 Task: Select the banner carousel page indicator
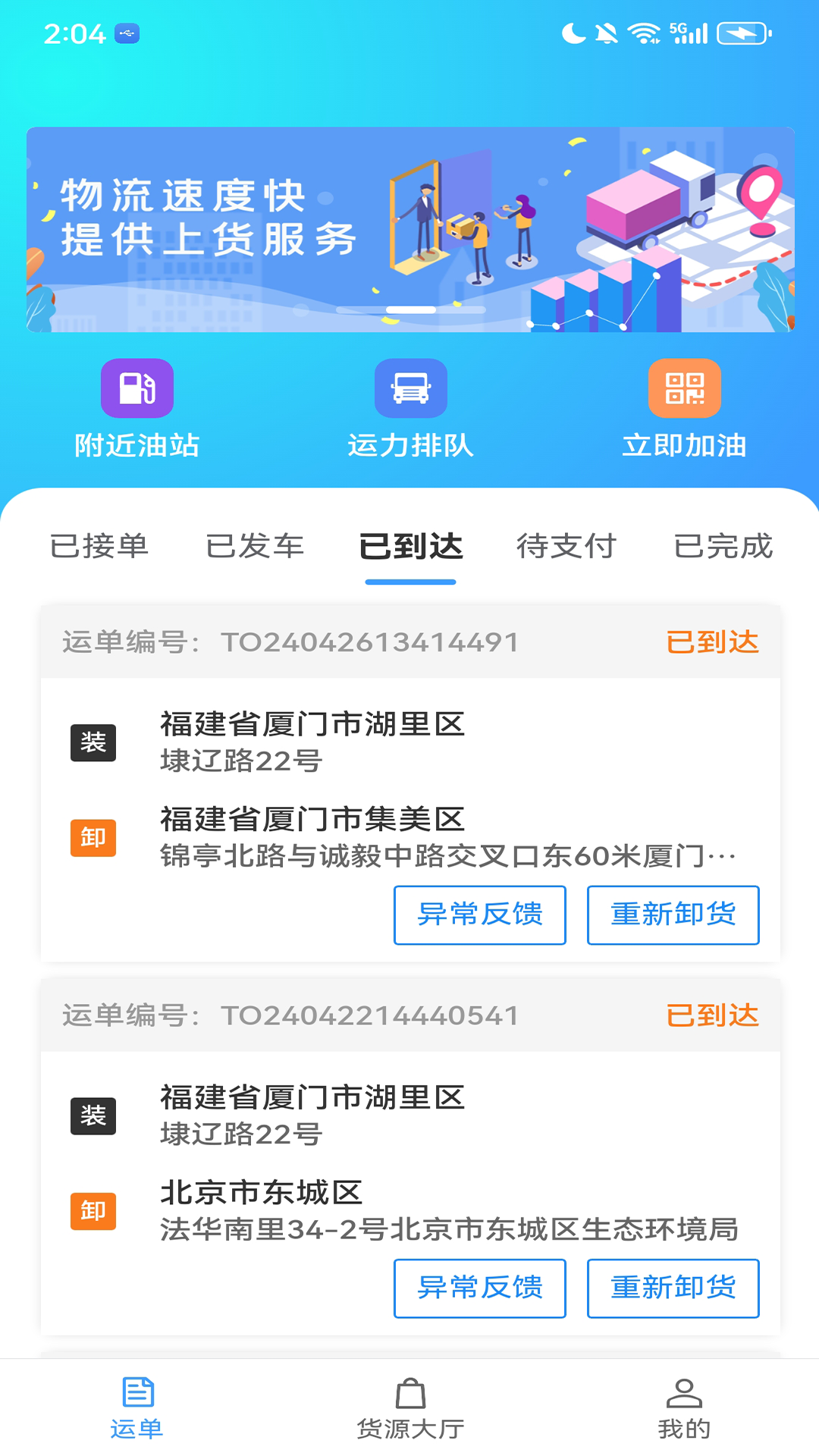point(409,311)
